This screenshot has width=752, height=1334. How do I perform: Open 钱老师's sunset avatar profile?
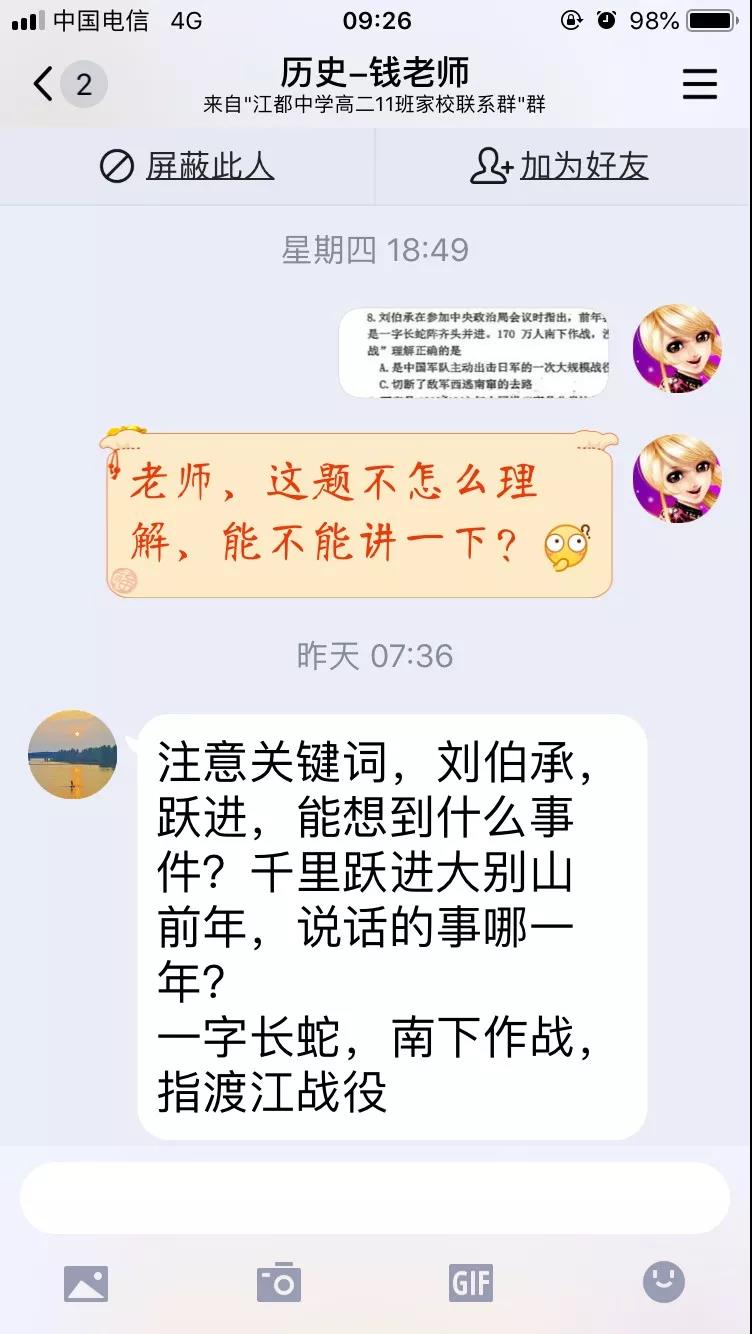point(73,755)
